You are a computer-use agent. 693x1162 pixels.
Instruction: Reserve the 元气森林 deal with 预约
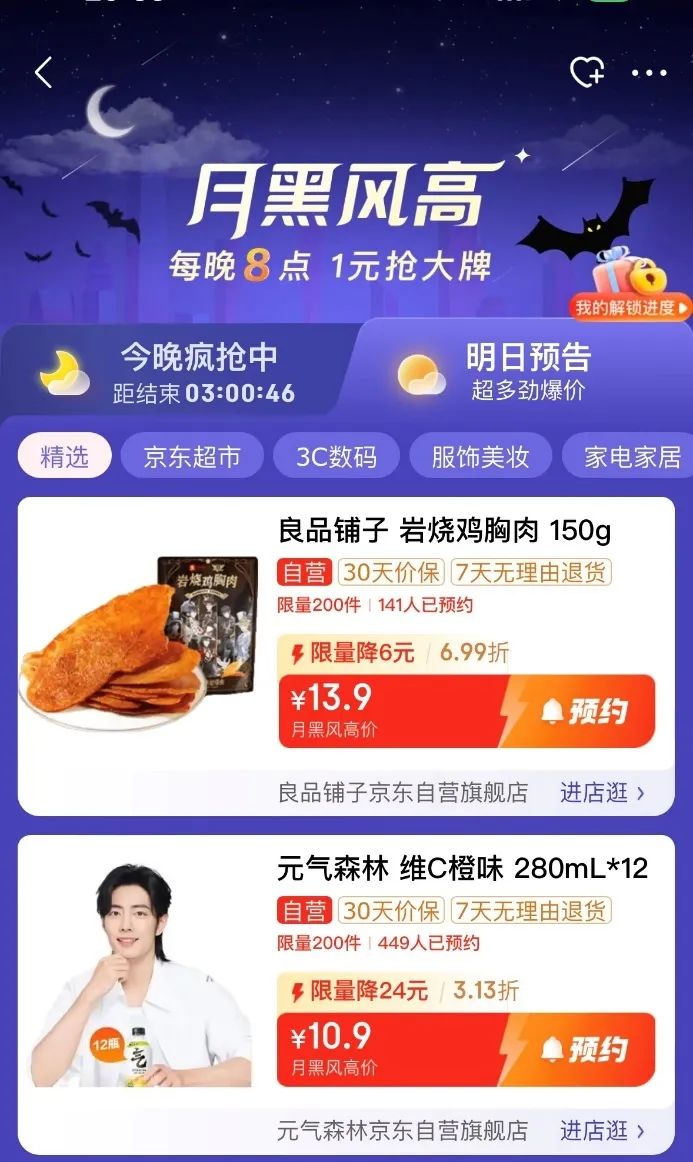coord(584,1049)
